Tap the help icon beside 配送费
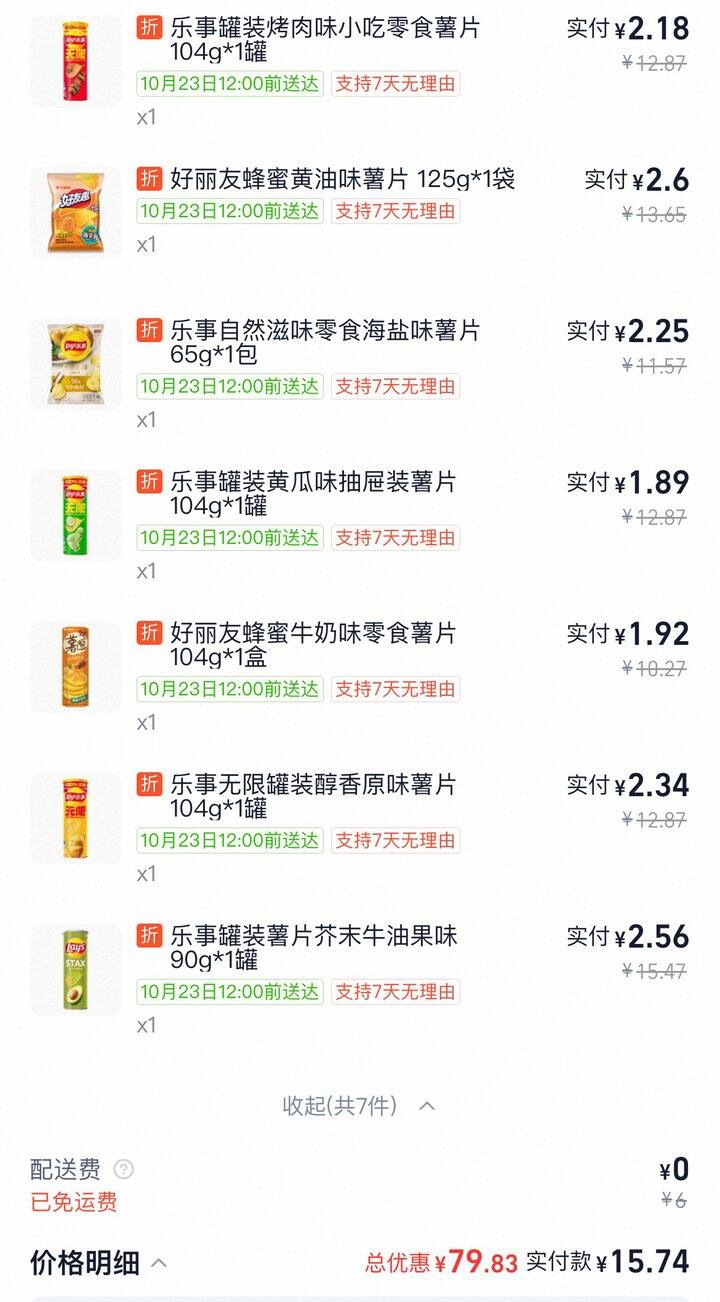Viewport: 720px width, 1302px height. (124, 1169)
